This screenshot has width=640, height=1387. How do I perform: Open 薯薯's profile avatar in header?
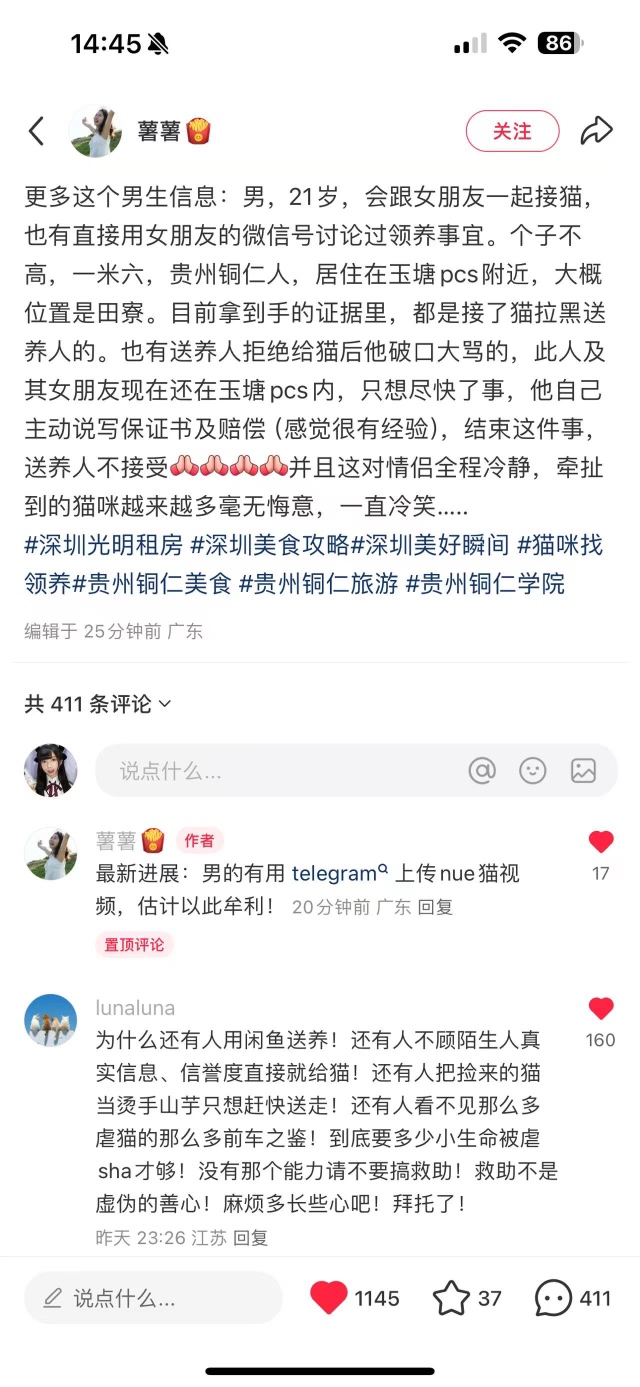point(95,131)
